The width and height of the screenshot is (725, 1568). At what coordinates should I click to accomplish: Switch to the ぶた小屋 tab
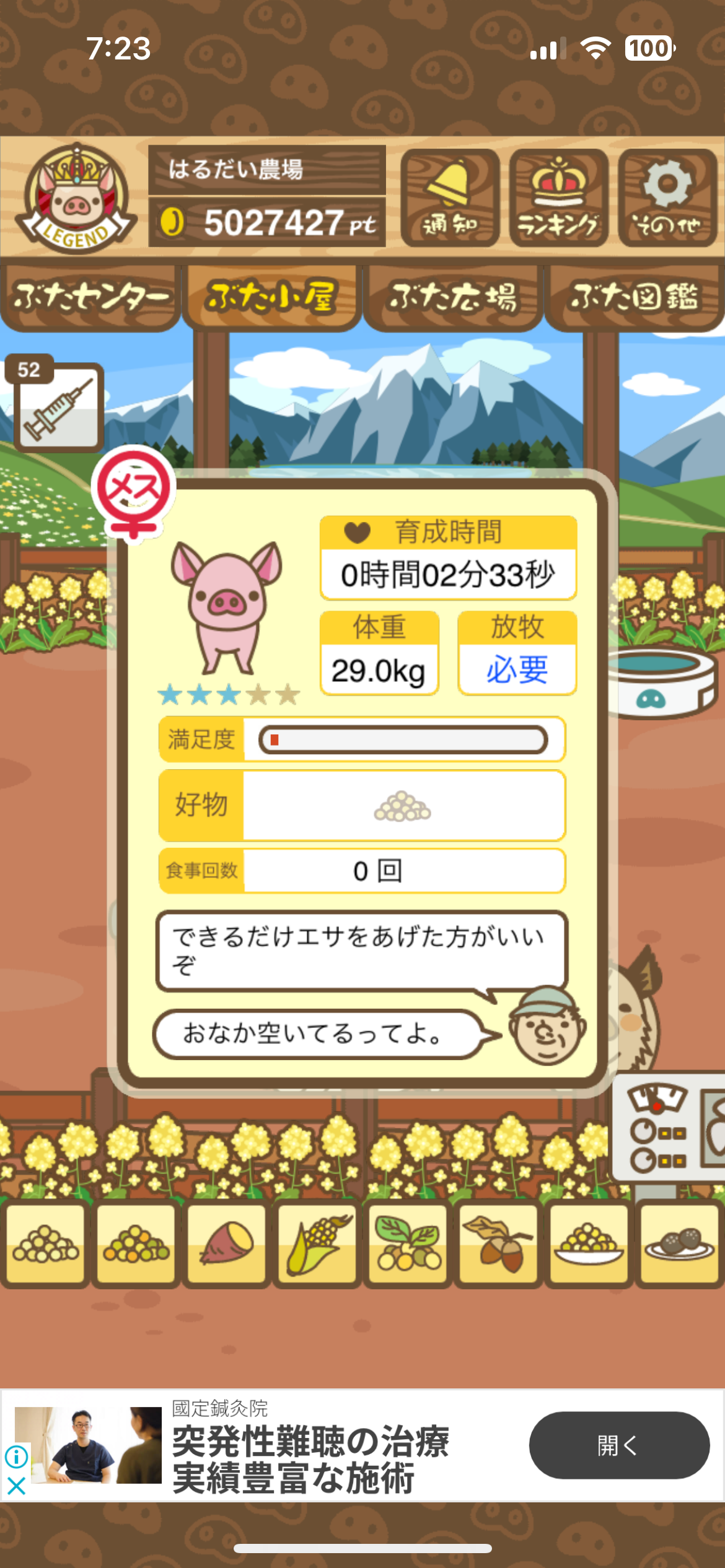pyautogui.click(x=272, y=298)
